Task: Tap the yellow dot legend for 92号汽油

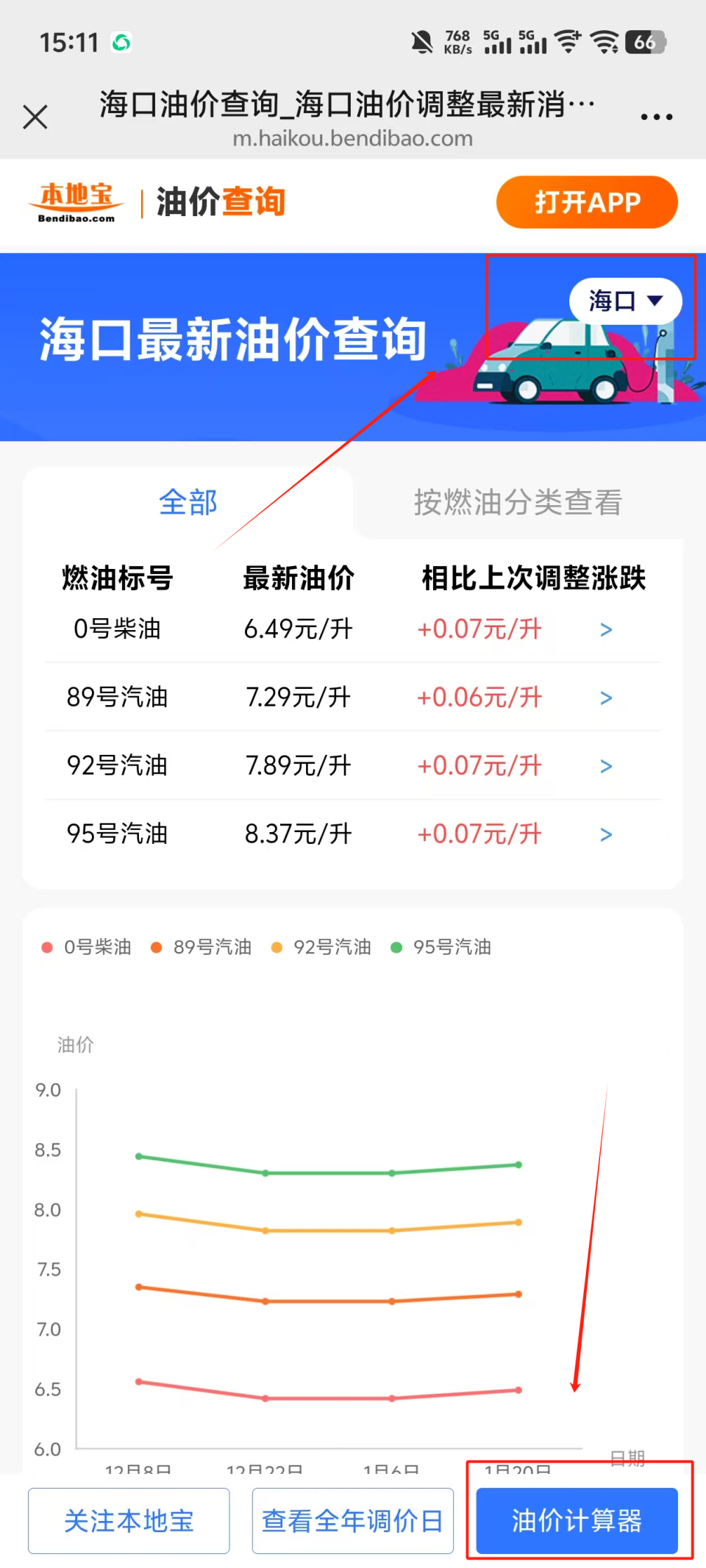Action: click(x=277, y=948)
